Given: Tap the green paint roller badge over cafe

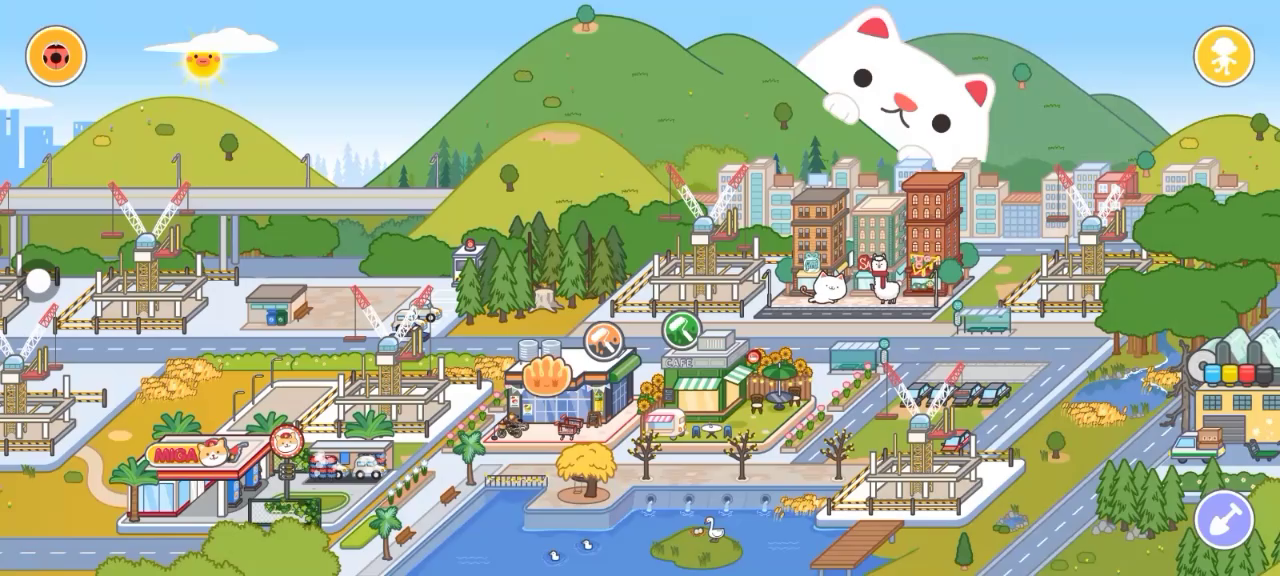Looking at the screenshot, I should [681, 330].
